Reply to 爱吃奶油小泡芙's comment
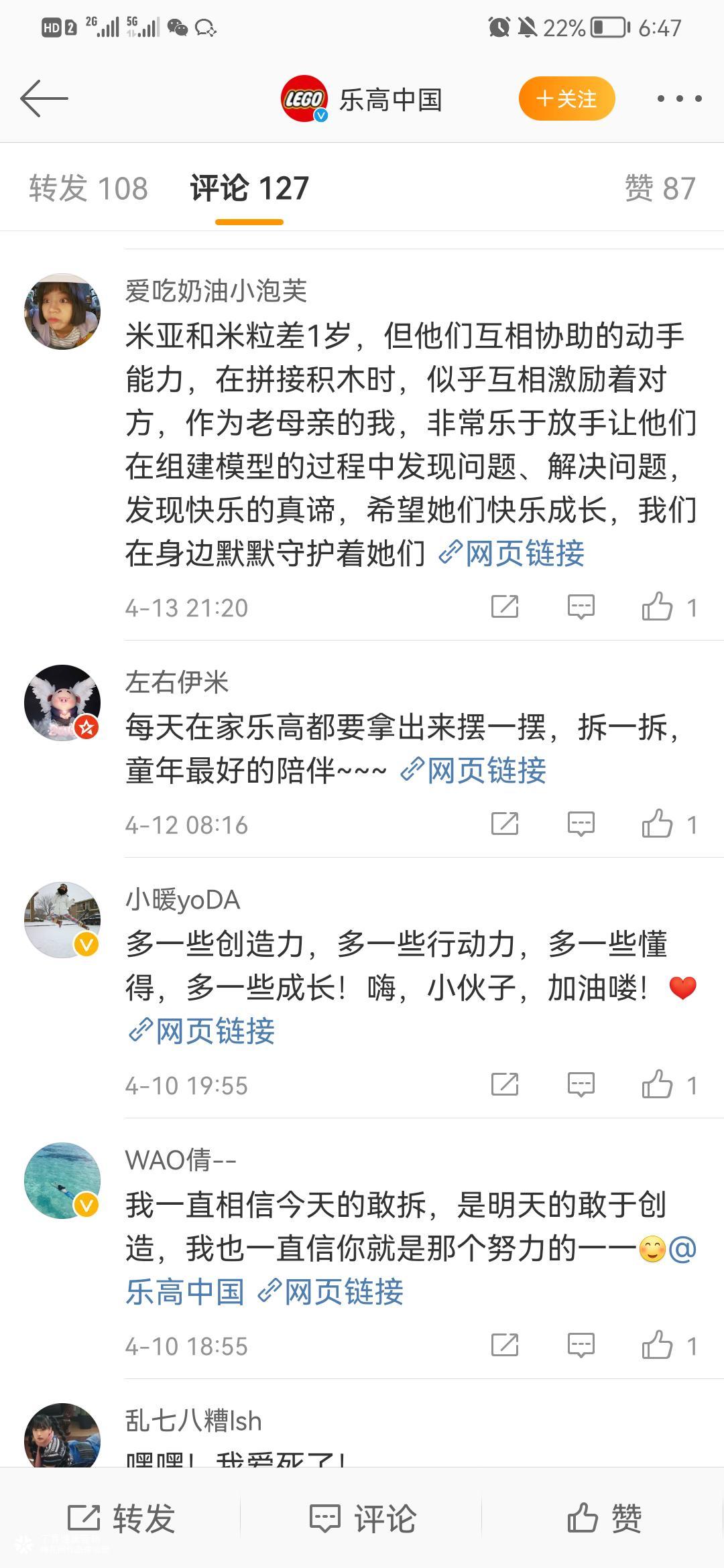 click(x=581, y=607)
